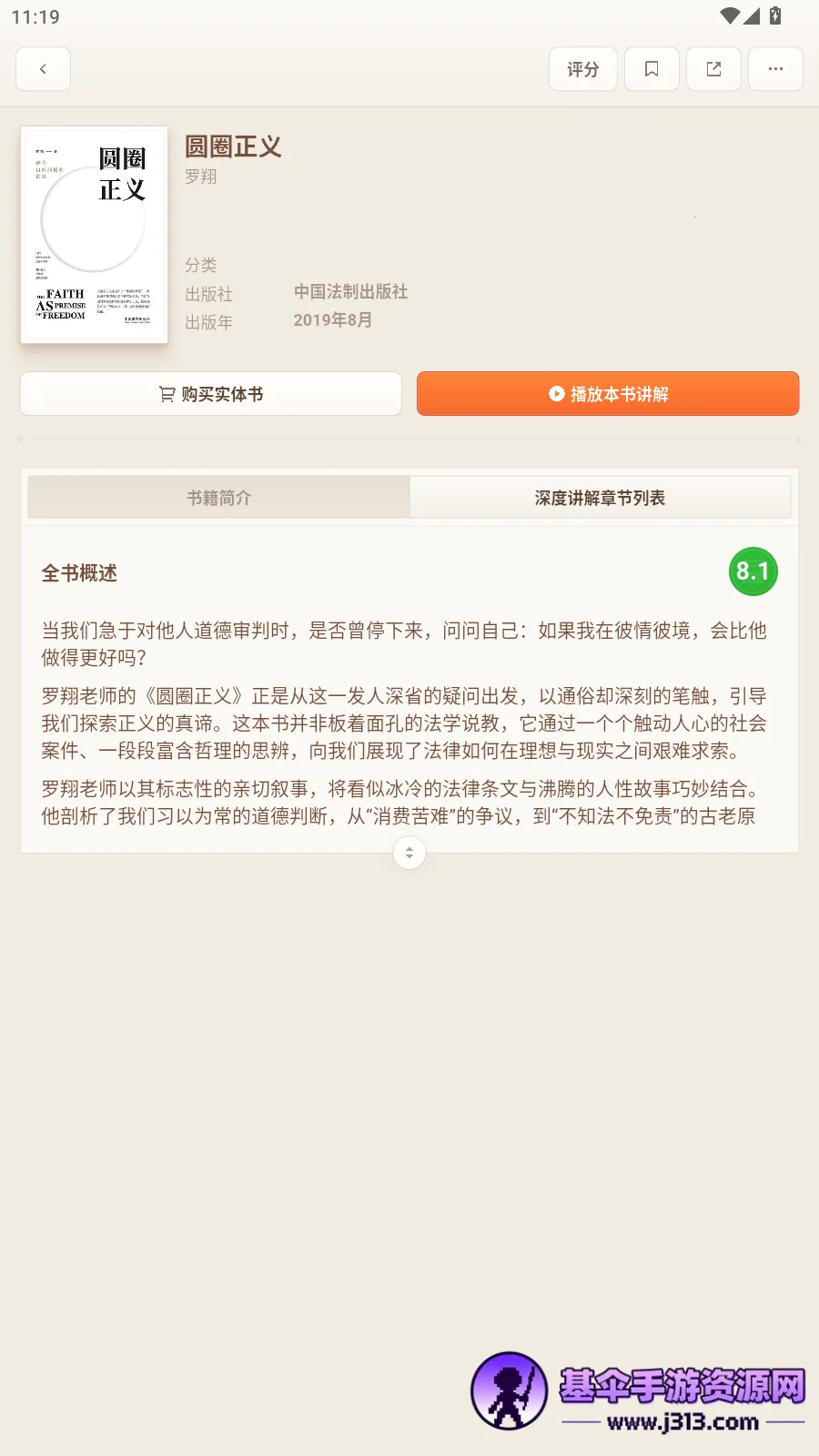Tap the 购买实体书 button
The width and height of the screenshot is (819, 1456).
pos(211,393)
